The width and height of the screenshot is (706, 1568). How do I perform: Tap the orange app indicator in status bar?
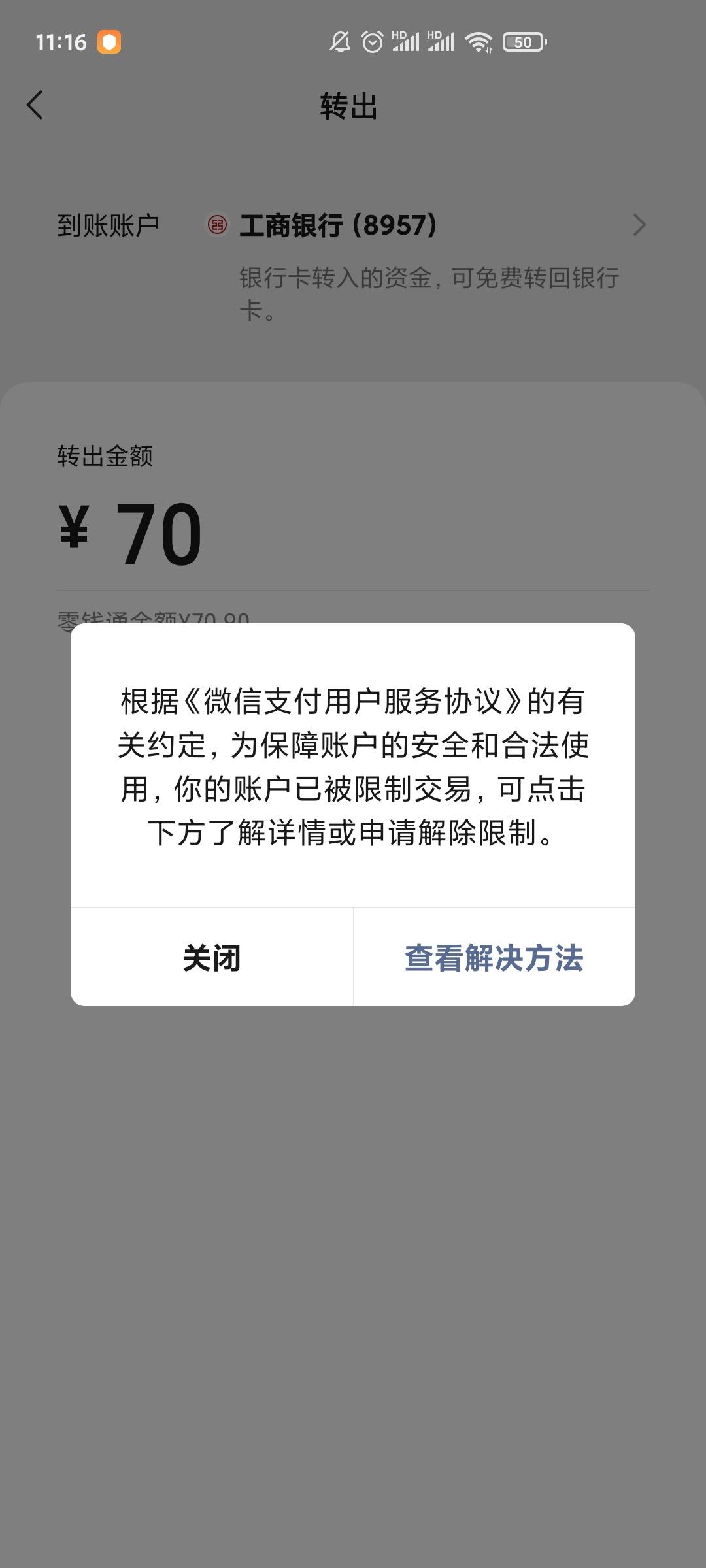[x=110, y=41]
